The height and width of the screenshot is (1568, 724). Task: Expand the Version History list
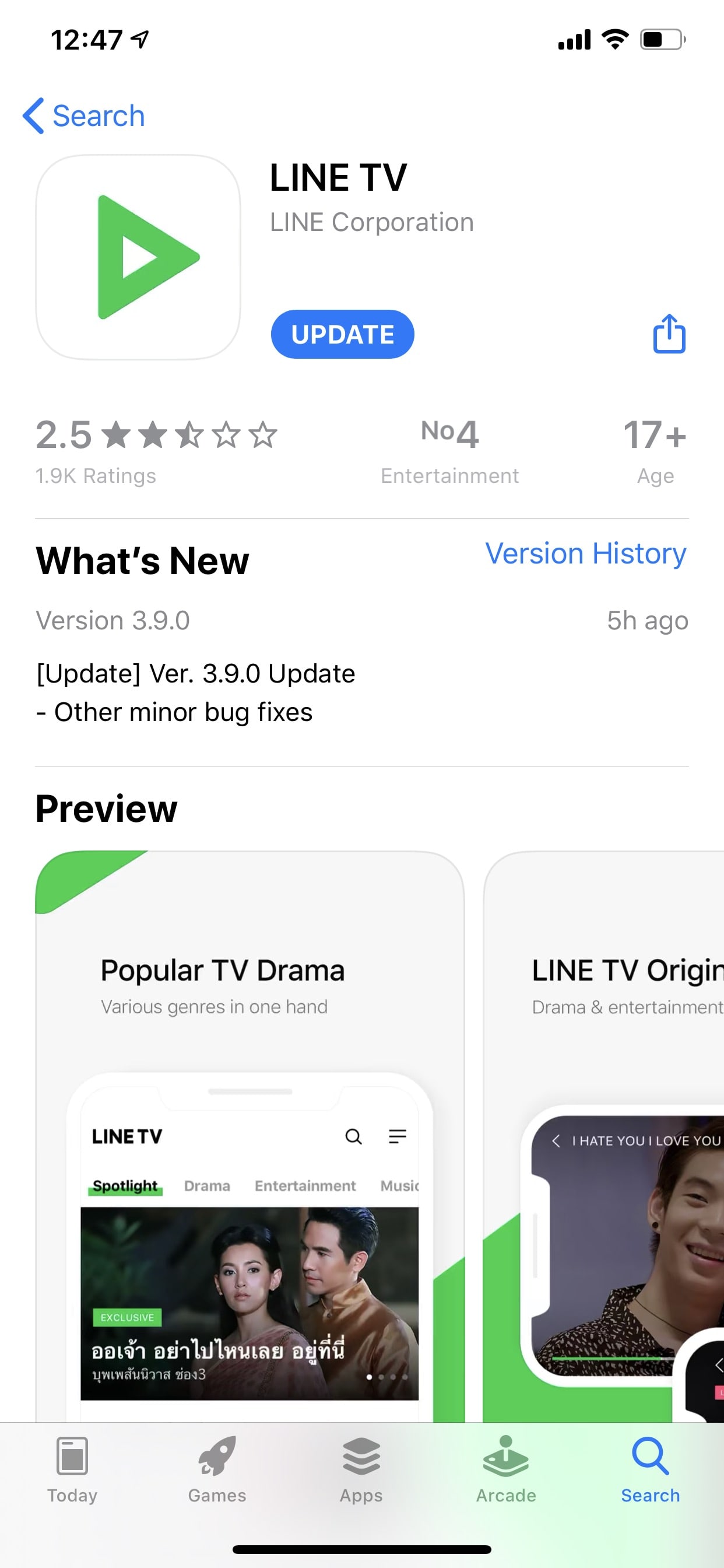[585, 554]
